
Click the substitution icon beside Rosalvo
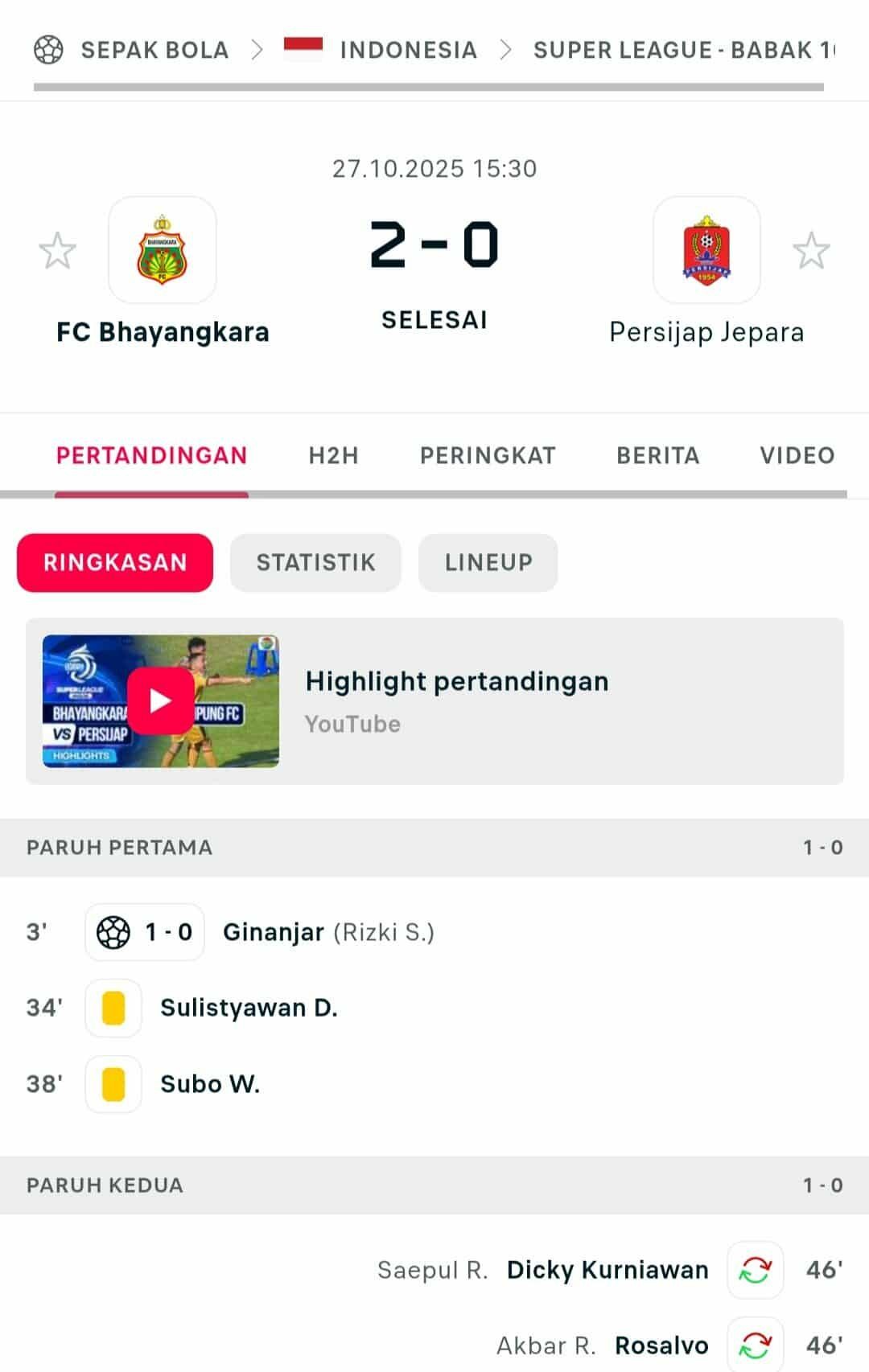click(x=755, y=1345)
